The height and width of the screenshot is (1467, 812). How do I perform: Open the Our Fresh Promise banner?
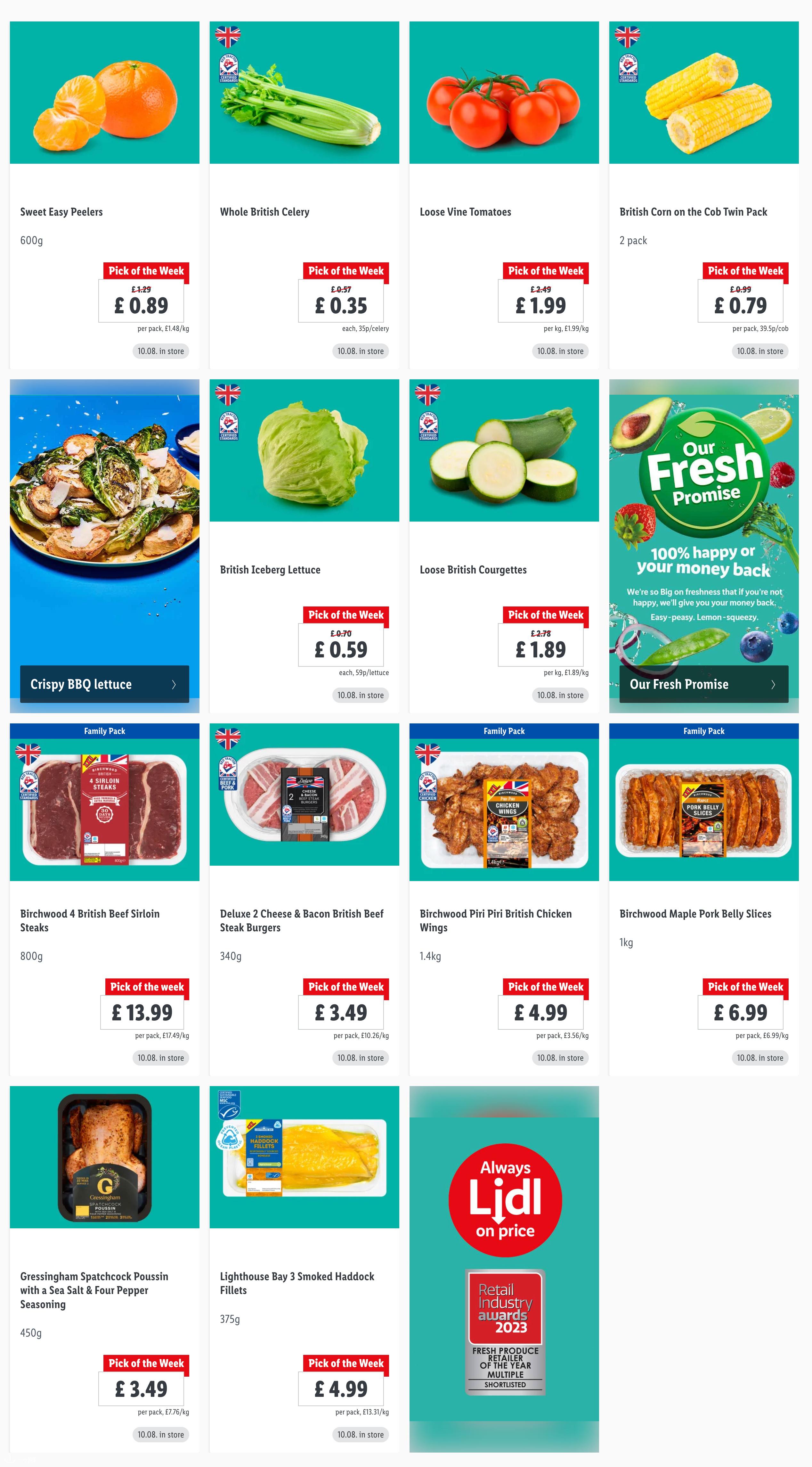[703, 683]
